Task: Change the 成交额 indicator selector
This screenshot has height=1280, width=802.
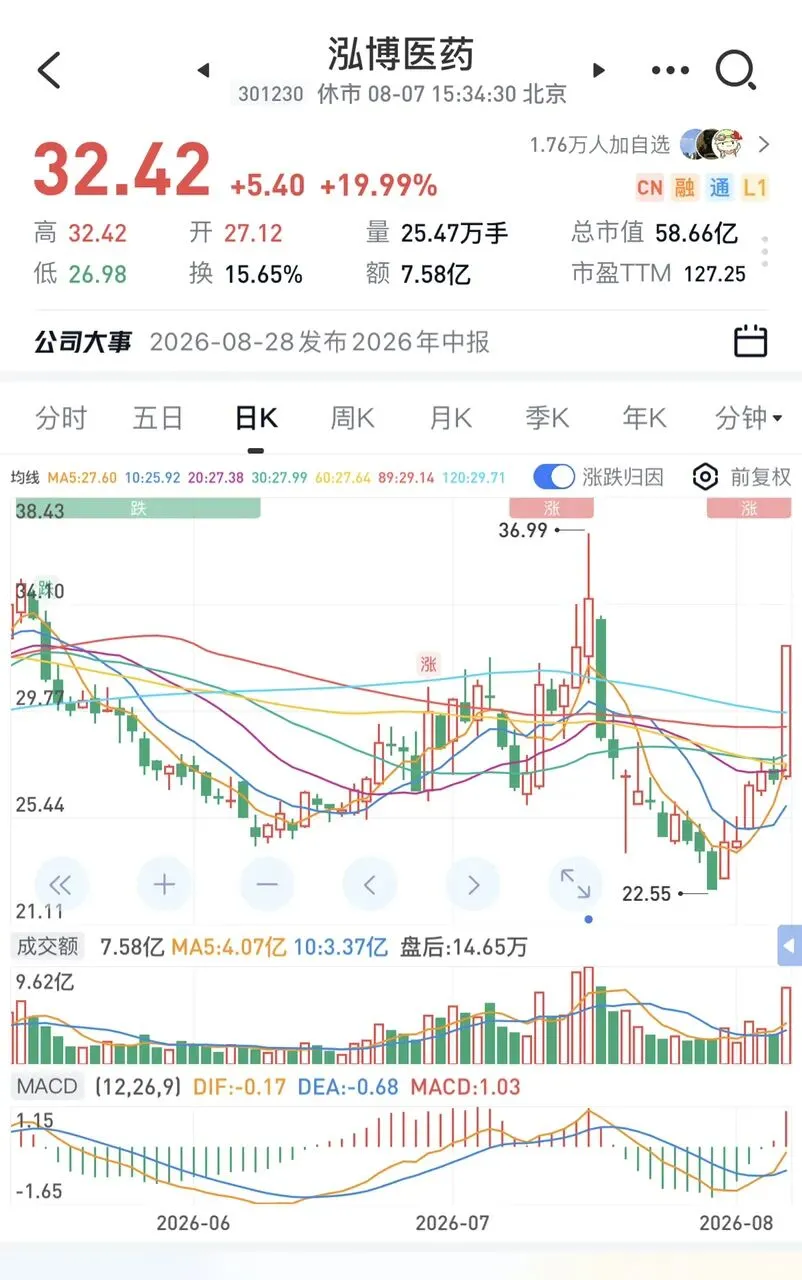Action: tap(47, 946)
